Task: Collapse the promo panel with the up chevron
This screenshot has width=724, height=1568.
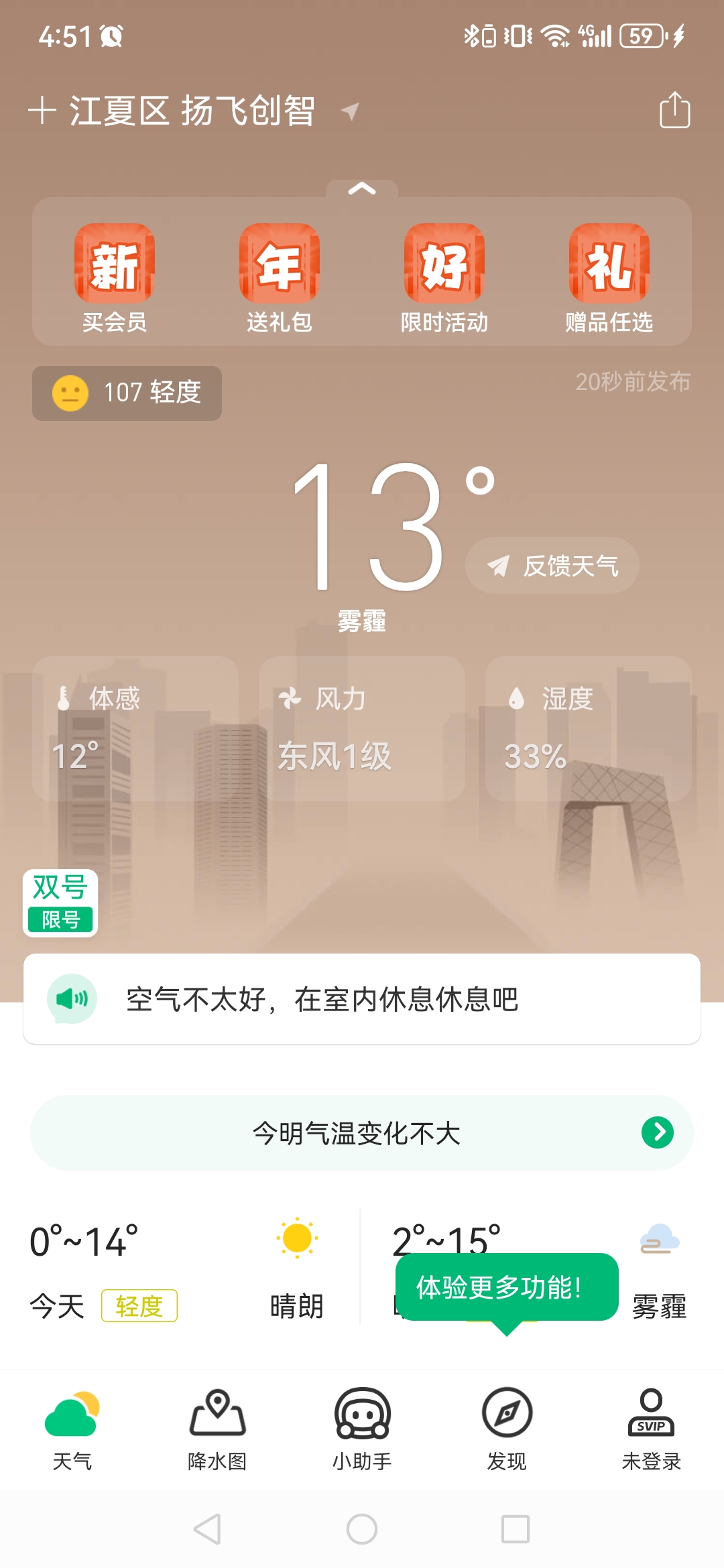Action: pyautogui.click(x=362, y=189)
